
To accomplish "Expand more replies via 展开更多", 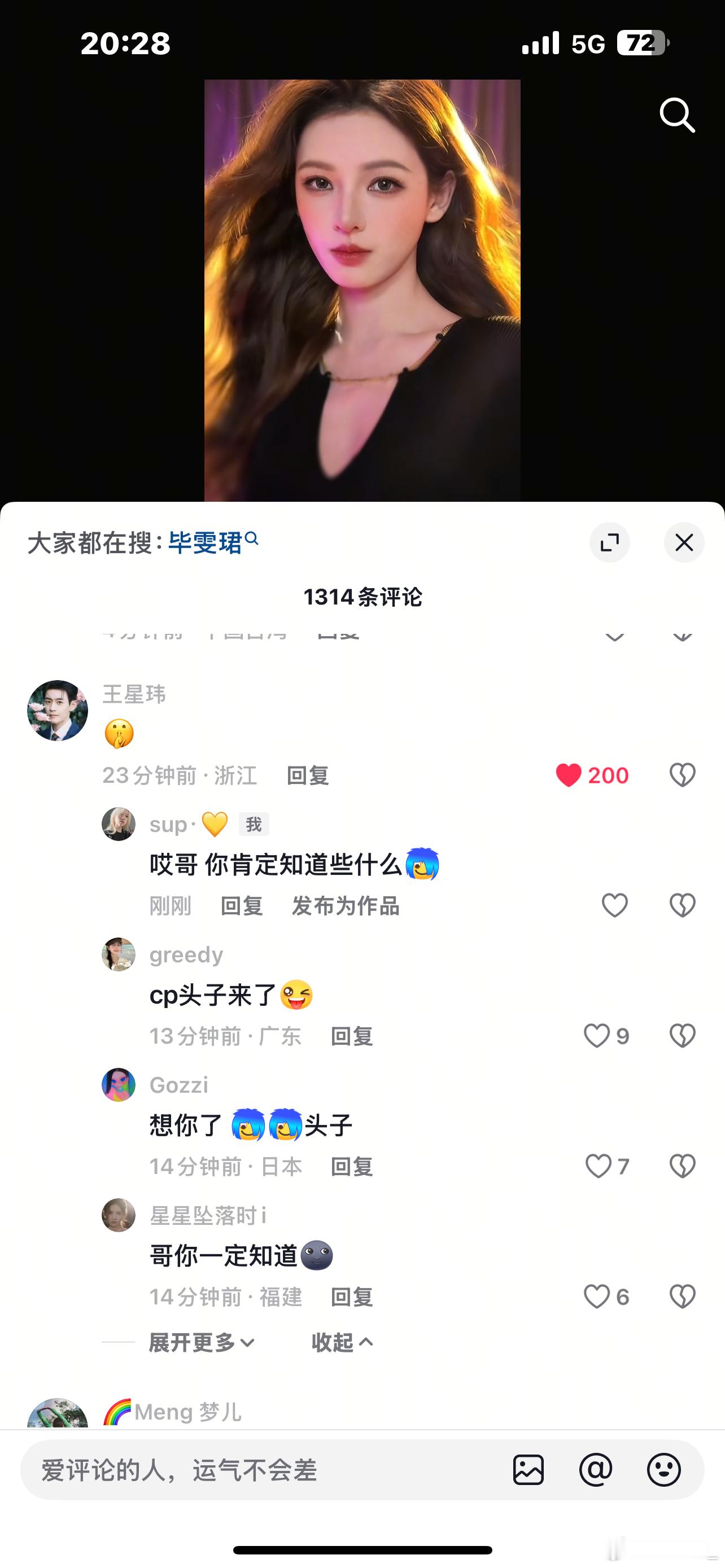I will click(196, 1344).
